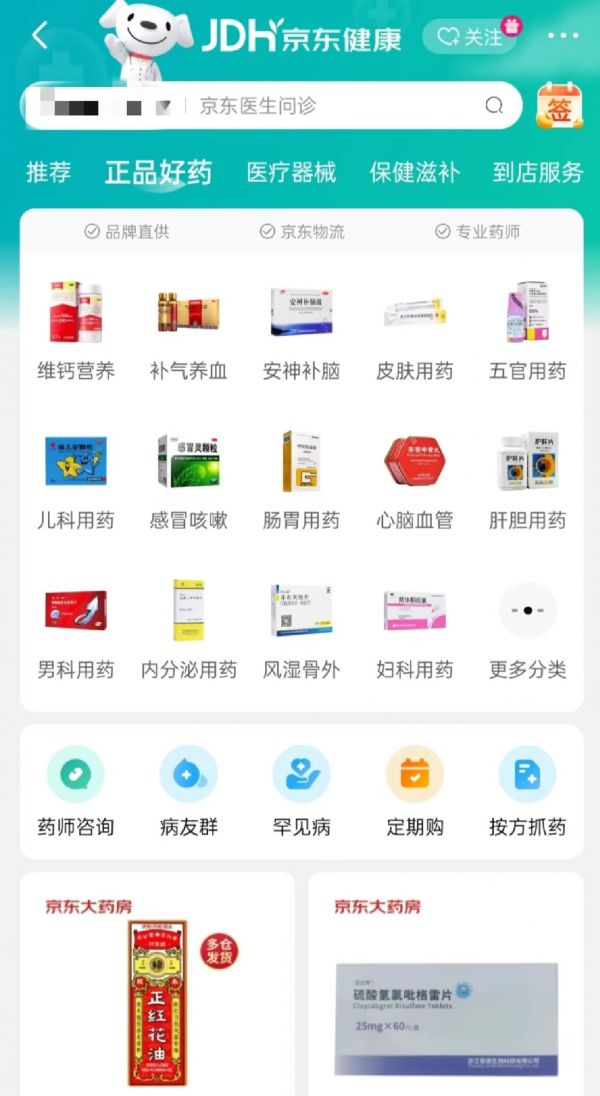Switch to the 推荐 tab

pos(48,172)
